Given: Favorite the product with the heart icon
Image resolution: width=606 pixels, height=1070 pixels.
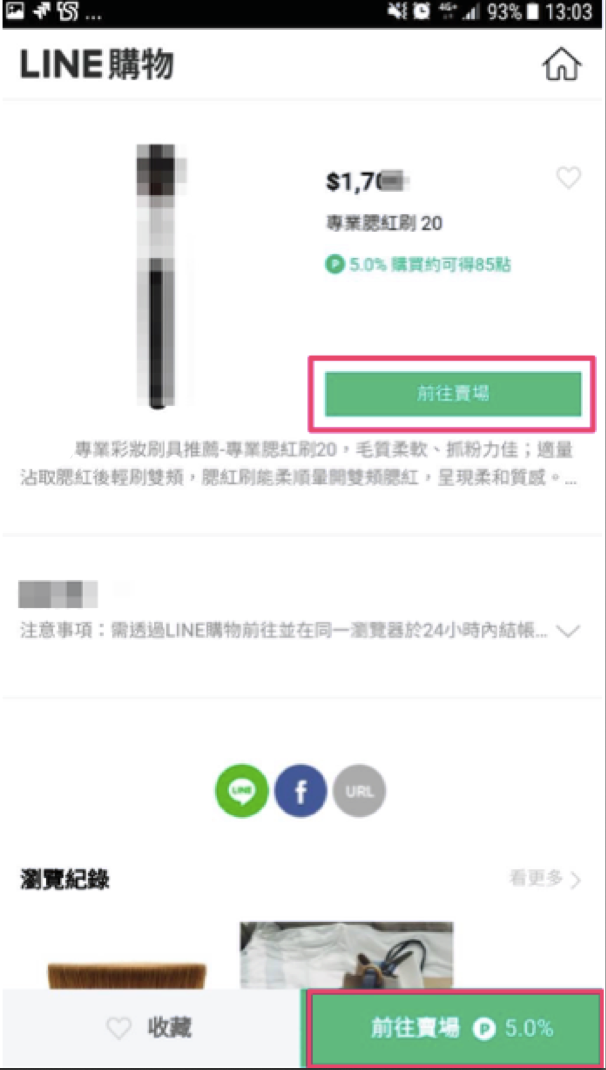Looking at the screenshot, I should click(568, 178).
